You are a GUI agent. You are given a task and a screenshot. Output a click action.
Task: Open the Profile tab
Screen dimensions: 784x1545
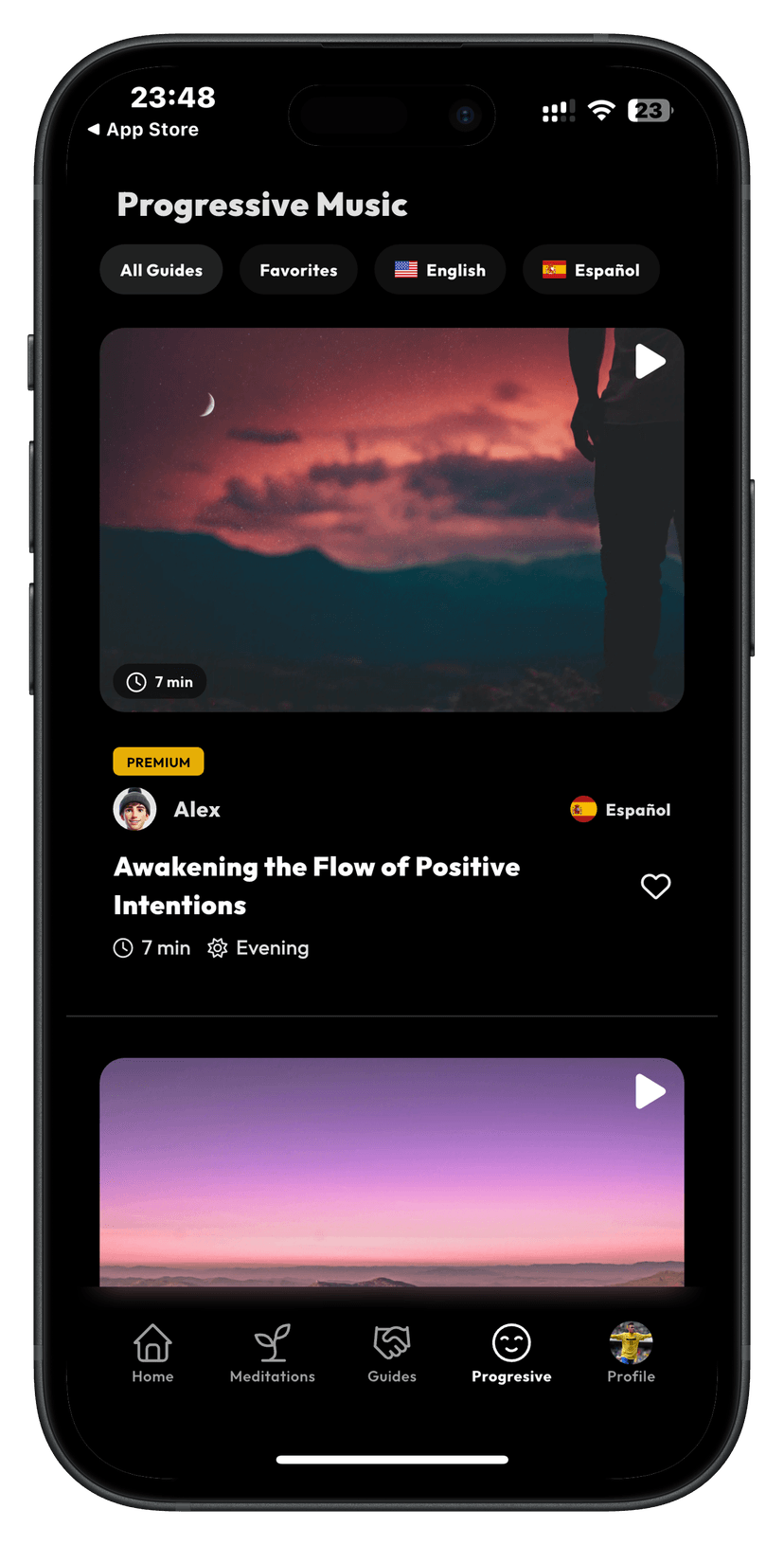coord(631,1353)
